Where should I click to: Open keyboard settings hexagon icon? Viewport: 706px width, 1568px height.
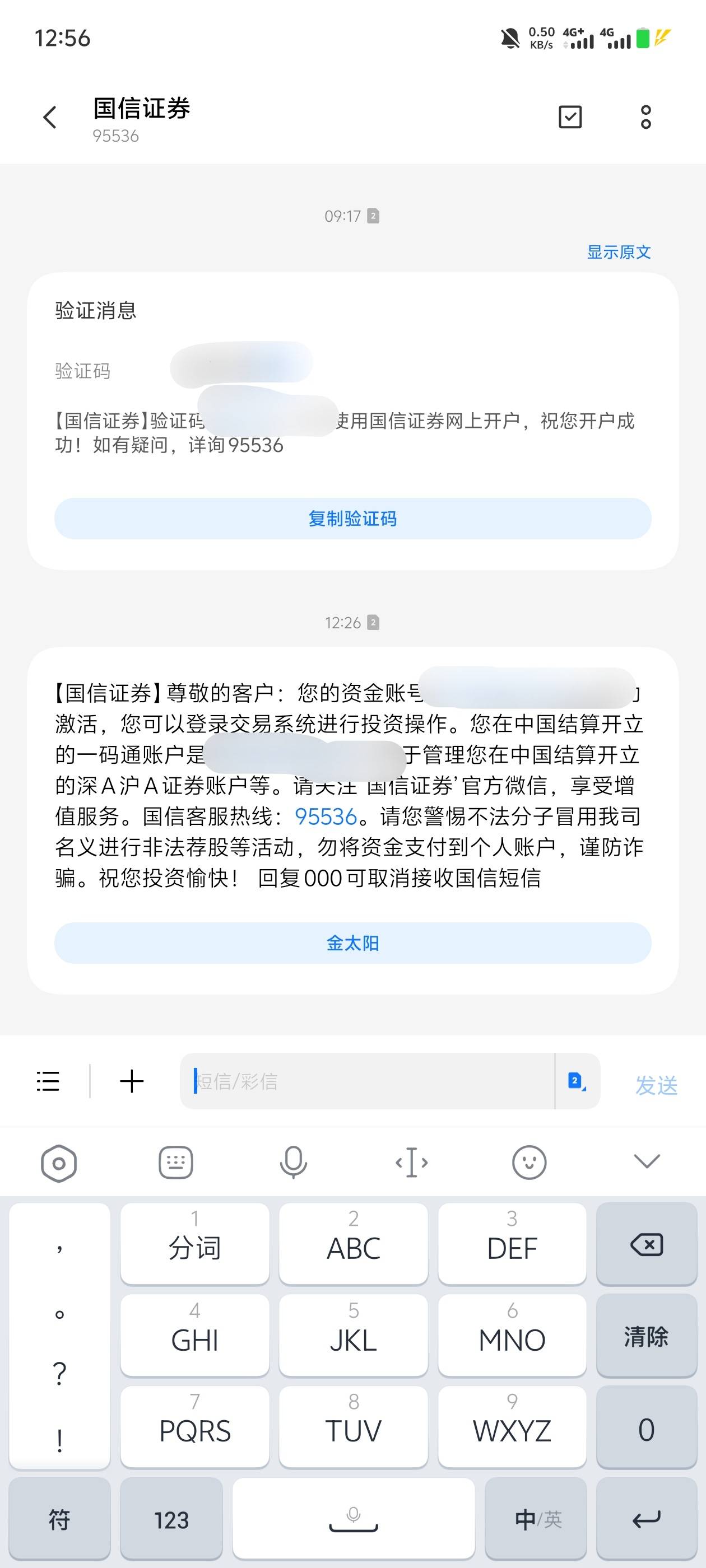pos(58,1163)
